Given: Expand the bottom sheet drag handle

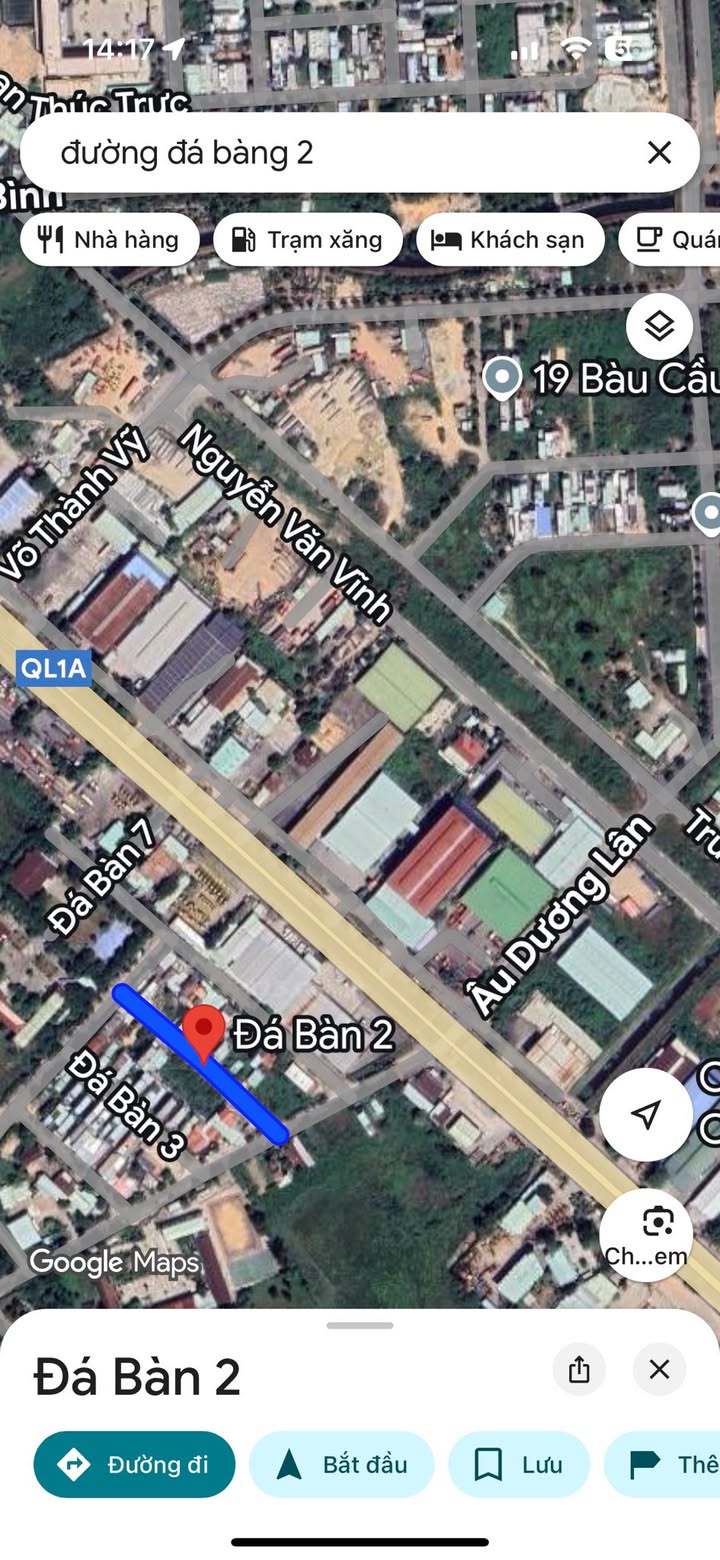Looking at the screenshot, I should click(360, 1326).
